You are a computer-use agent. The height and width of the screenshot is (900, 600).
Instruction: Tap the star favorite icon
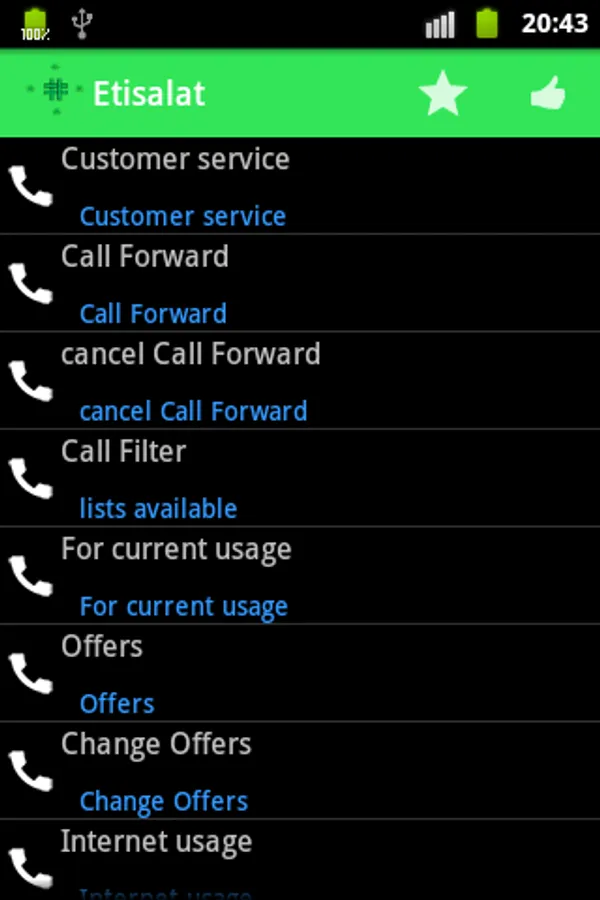tap(443, 93)
